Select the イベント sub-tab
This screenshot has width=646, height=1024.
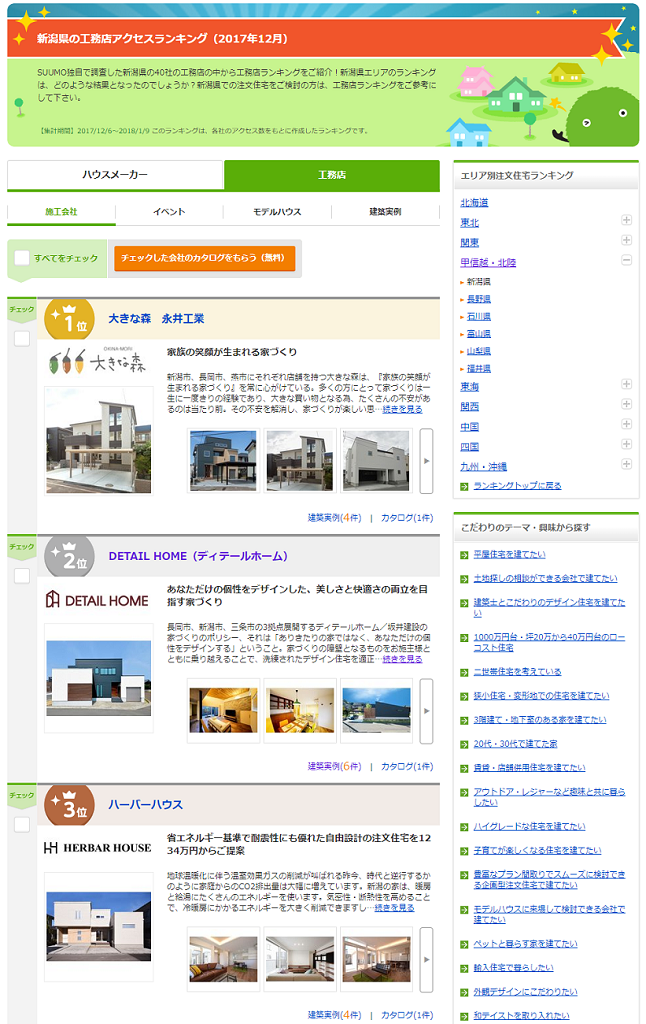[x=169, y=212]
